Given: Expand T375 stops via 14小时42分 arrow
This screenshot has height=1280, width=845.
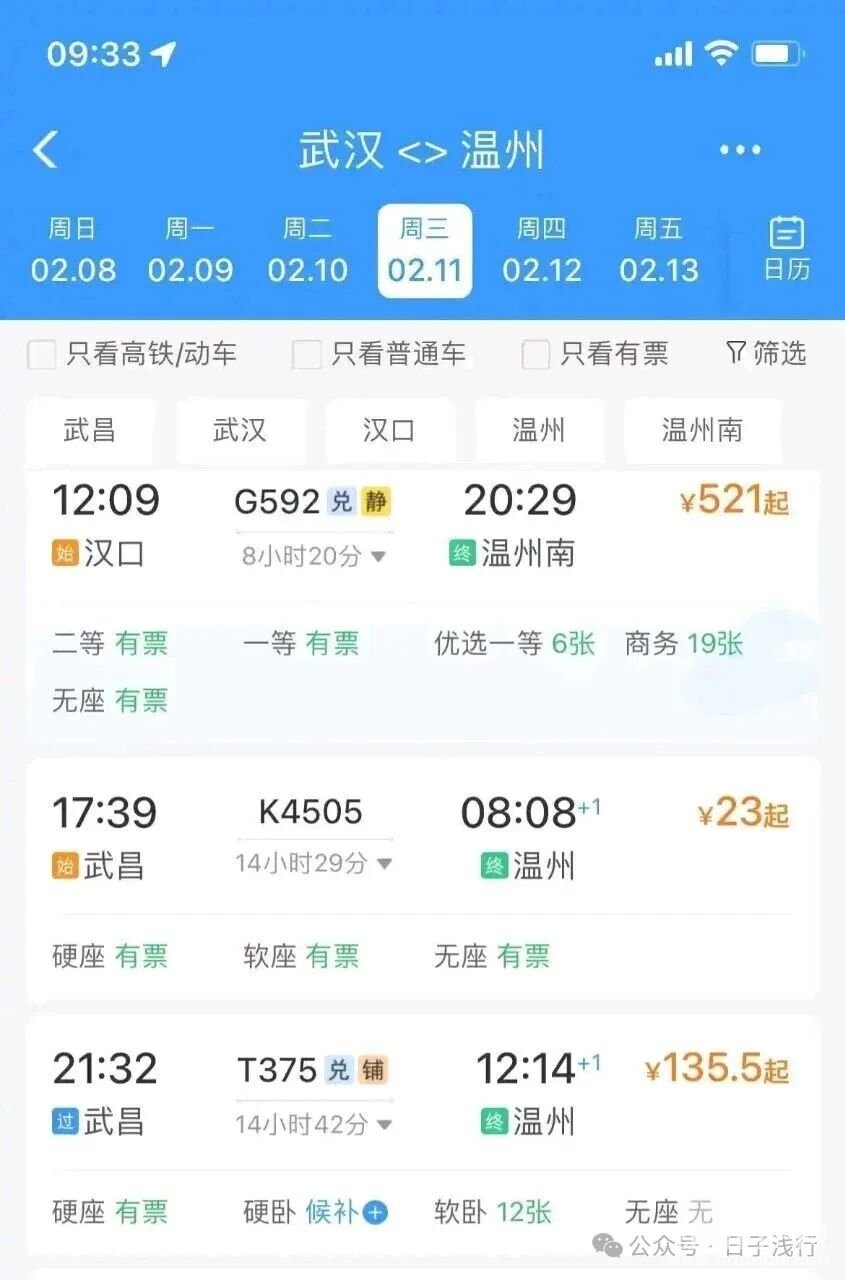Looking at the screenshot, I should pos(385,1125).
